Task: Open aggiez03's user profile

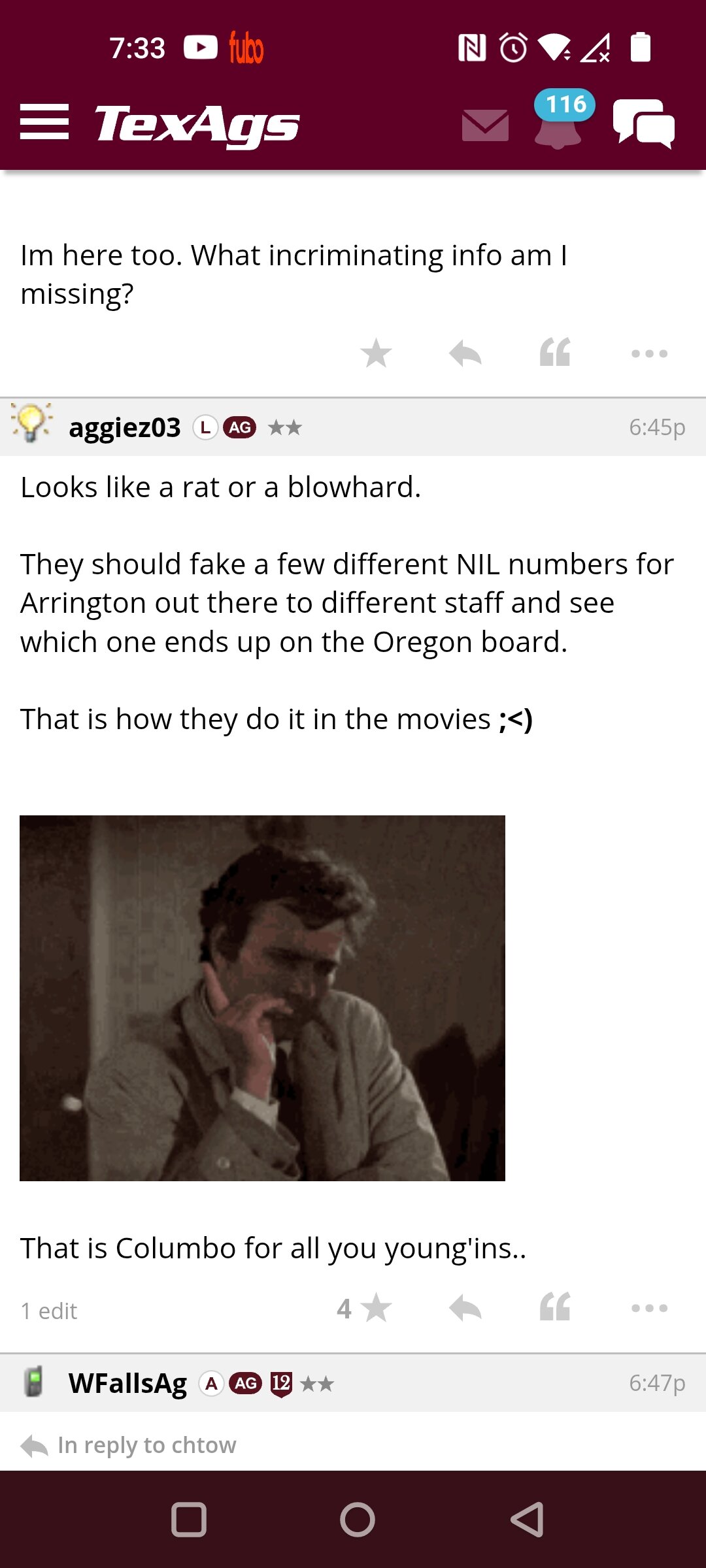Action: click(x=124, y=427)
